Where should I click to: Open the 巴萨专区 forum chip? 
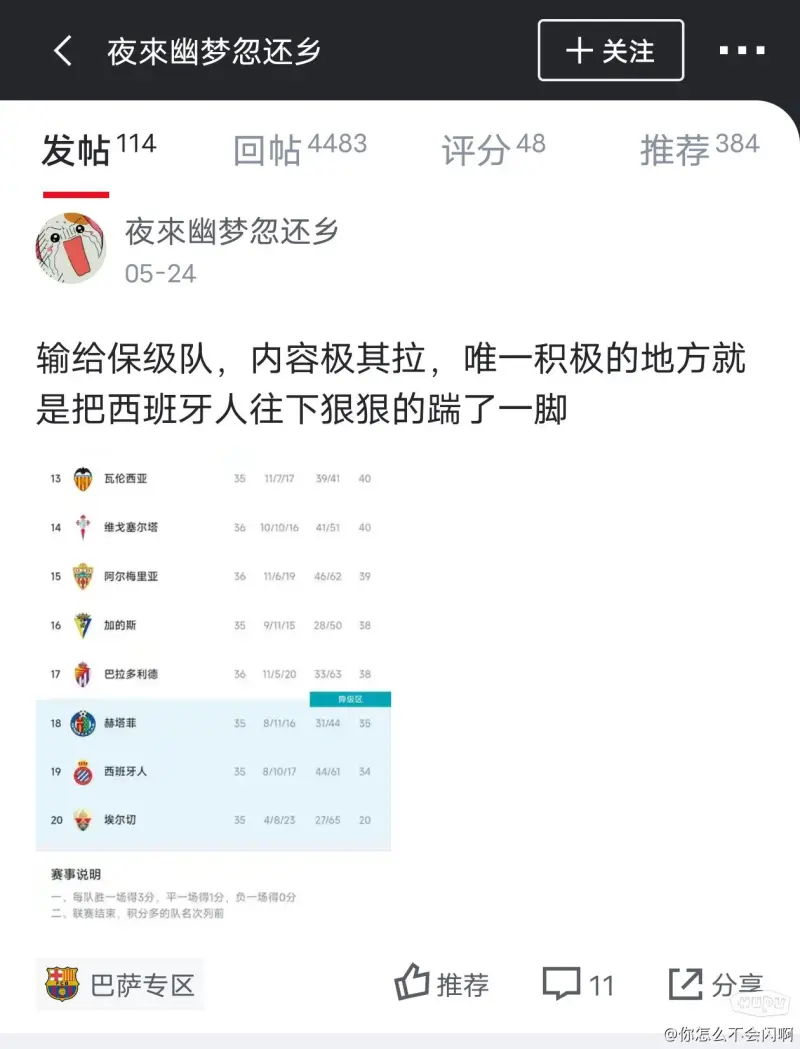coord(121,985)
